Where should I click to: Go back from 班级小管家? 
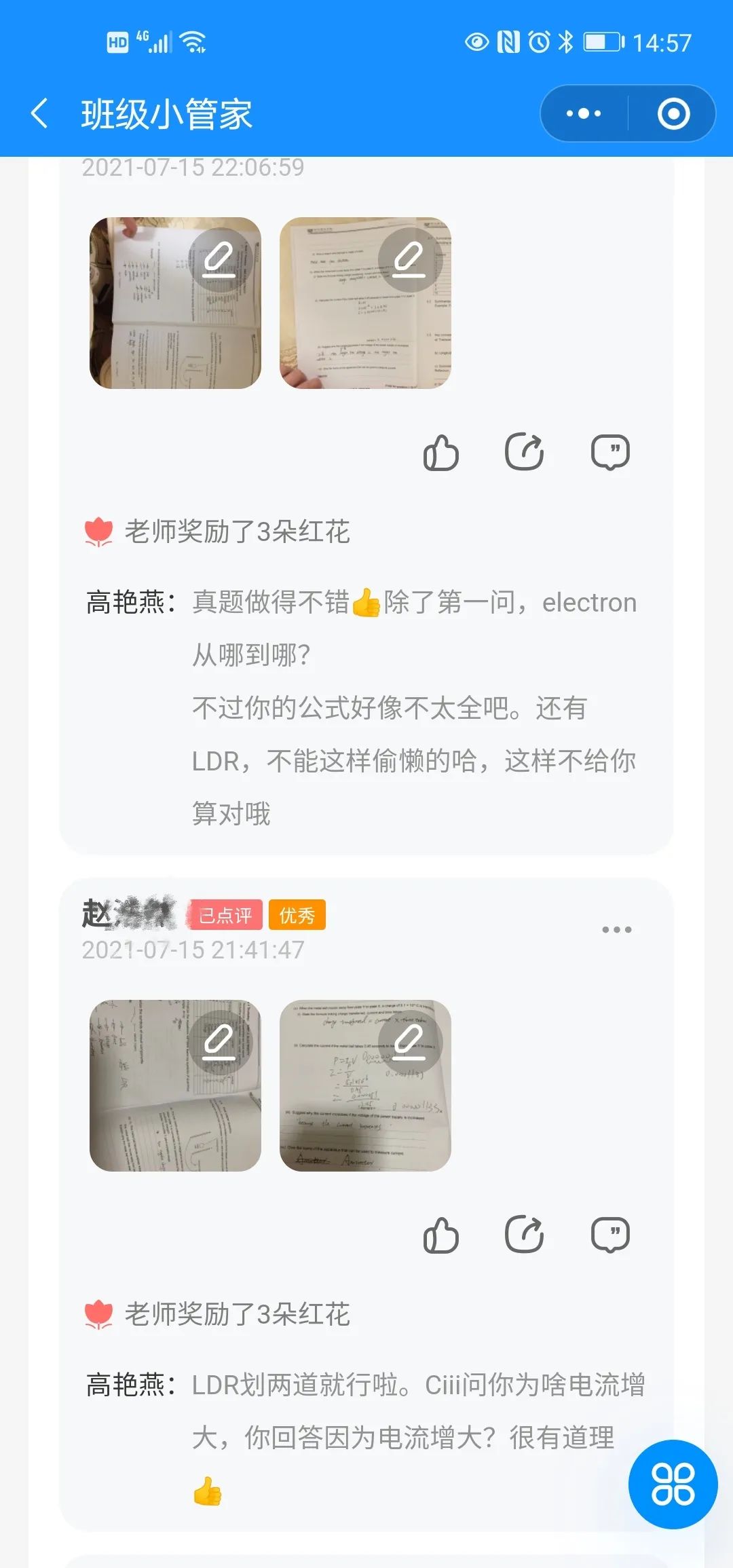[x=39, y=113]
